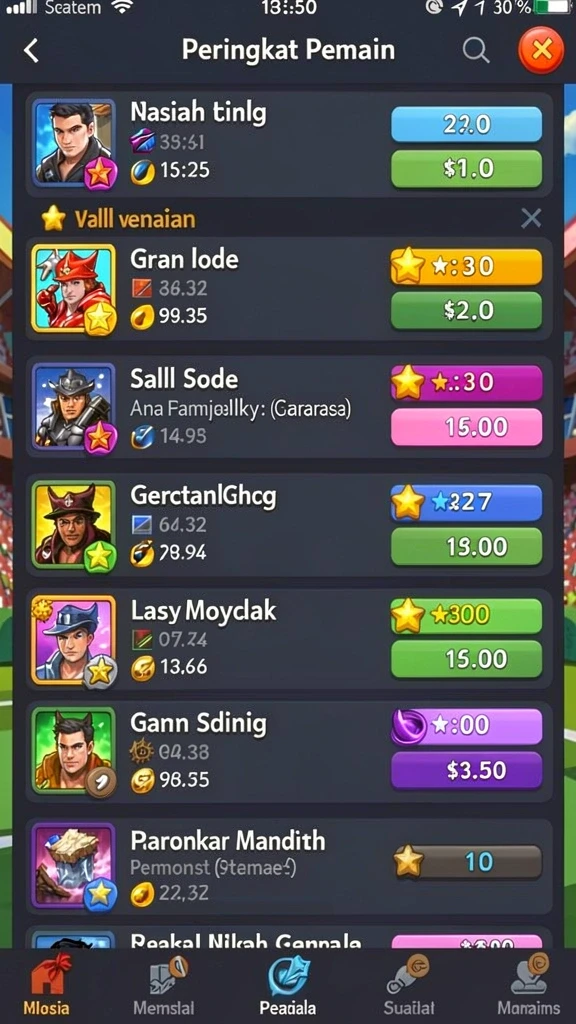576x1024 pixels.
Task: Open Lasy Moyclak's player row
Action: coord(289,639)
